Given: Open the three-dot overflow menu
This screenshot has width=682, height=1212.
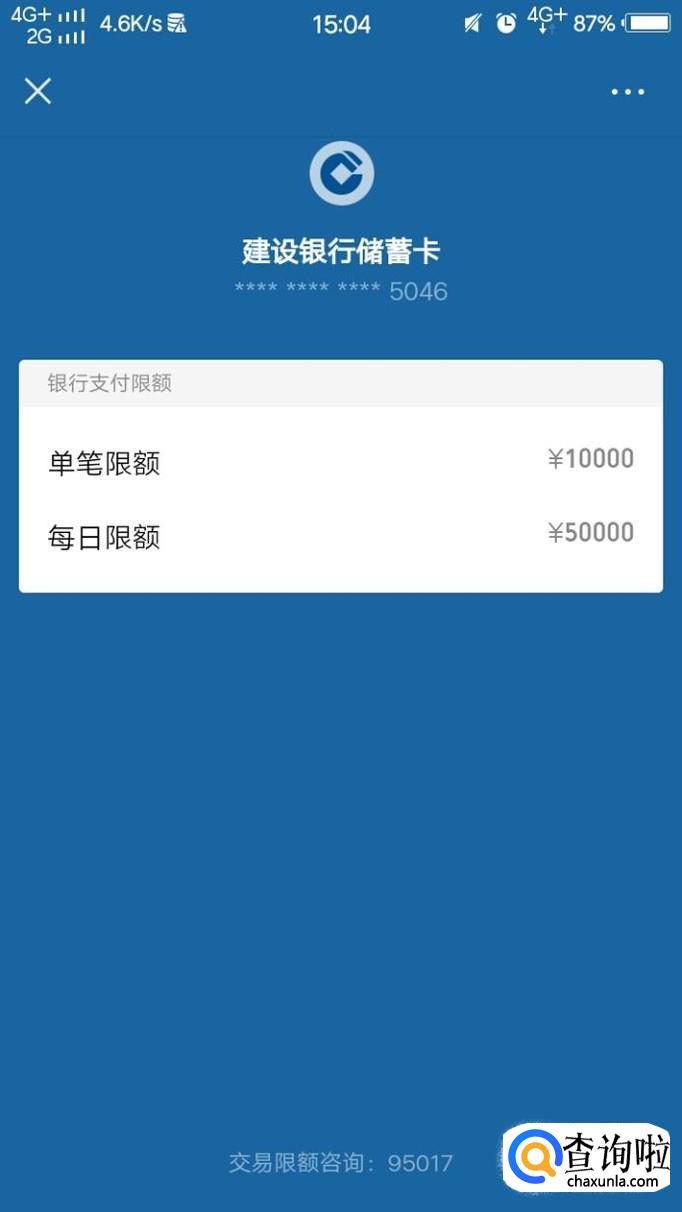Looking at the screenshot, I should (x=628, y=92).
